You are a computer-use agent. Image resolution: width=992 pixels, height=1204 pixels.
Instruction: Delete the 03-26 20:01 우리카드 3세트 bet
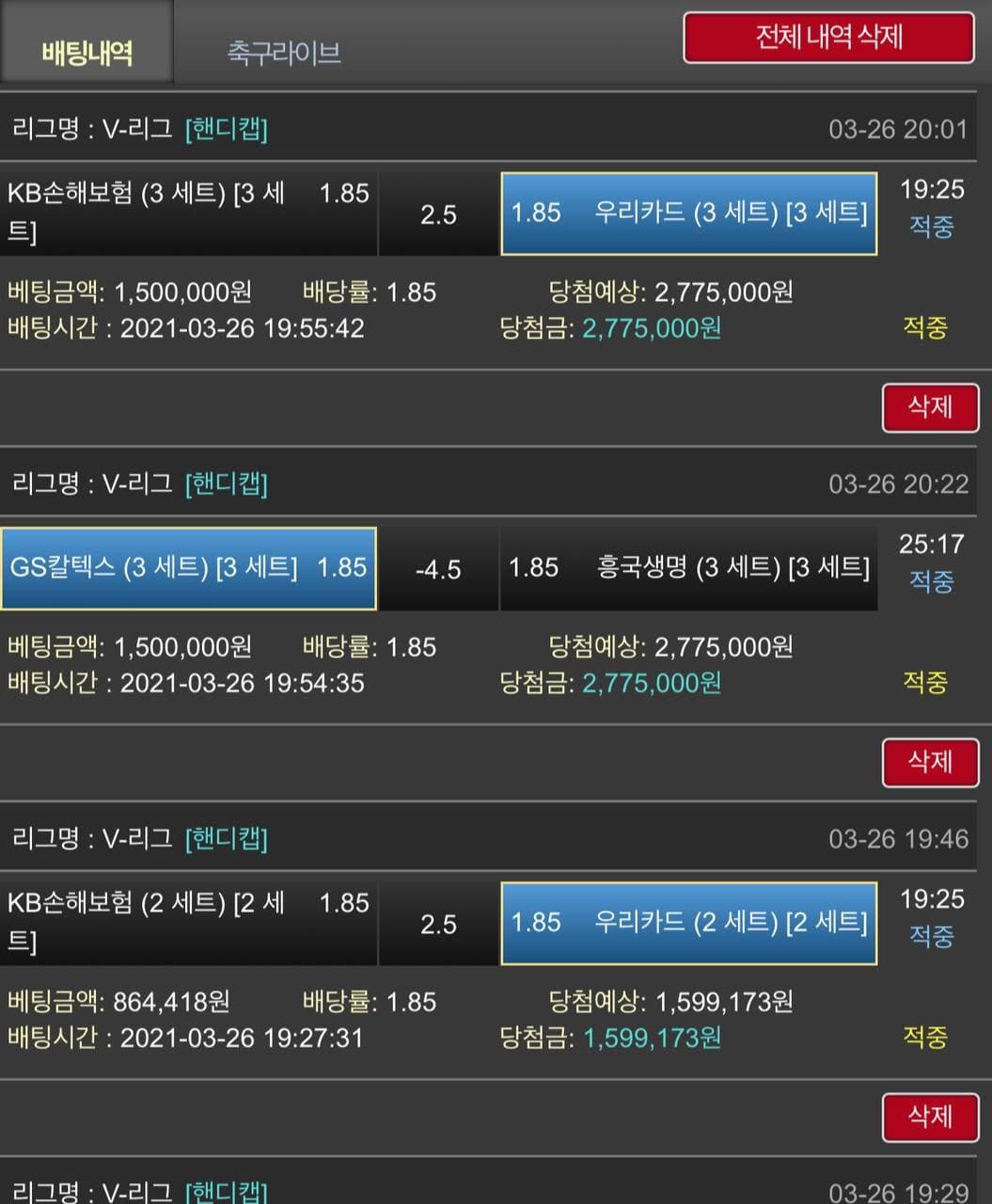click(929, 407)
